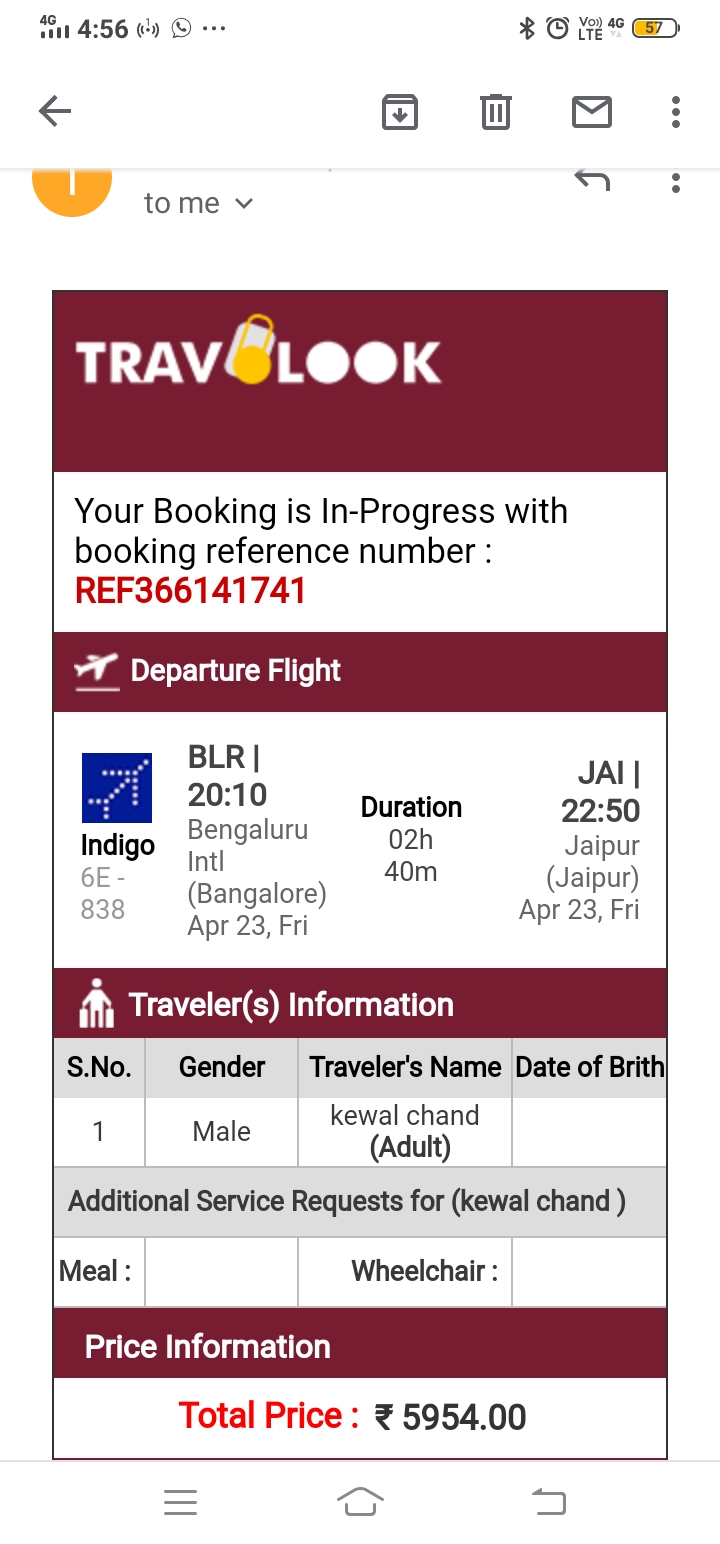The height and width of the screenshot is (1544, 720).
Task: Reply to this email
Action: click(x=592, y=182)
